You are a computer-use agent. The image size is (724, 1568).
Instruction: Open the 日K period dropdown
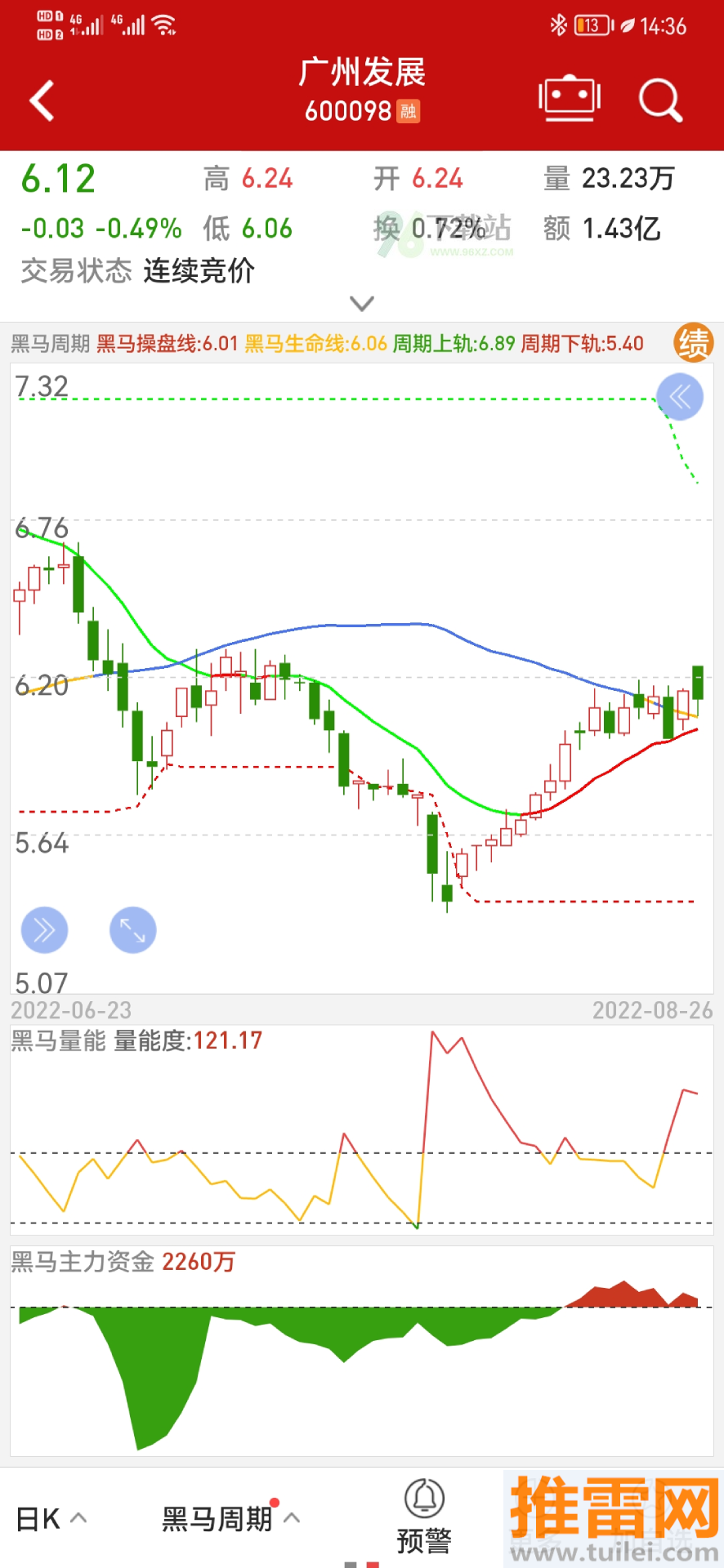click(51, 1519)
